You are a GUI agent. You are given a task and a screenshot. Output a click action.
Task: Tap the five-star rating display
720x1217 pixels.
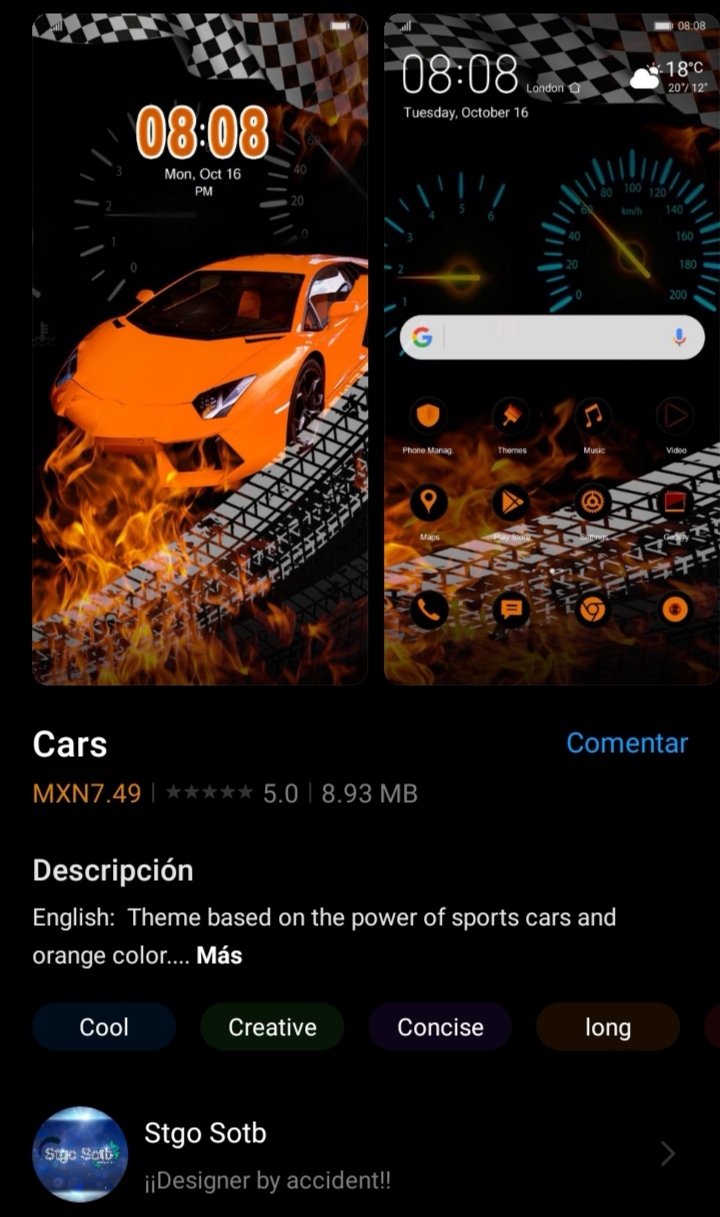(x=210, y=791)
